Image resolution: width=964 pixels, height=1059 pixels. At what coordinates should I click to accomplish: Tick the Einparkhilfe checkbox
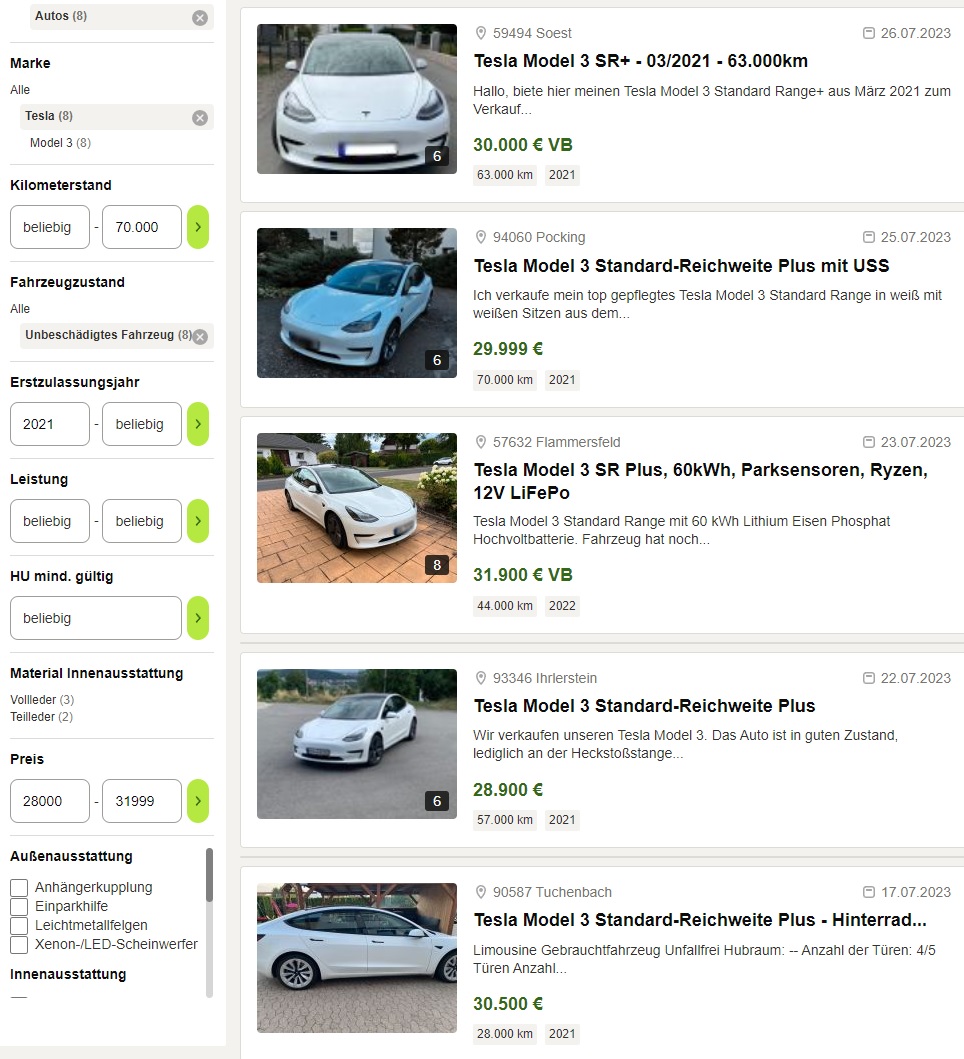19,907
